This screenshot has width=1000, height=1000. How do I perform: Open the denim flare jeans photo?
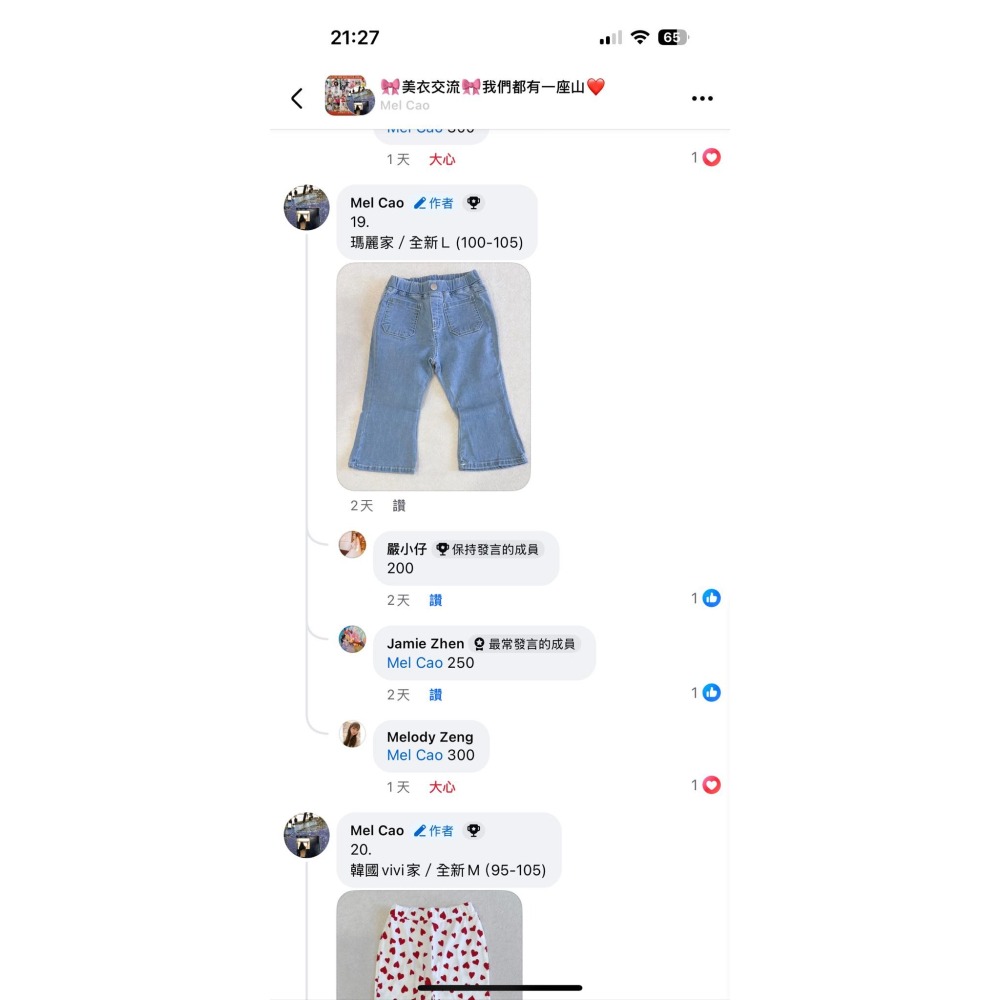pyautogui.click(x=433, y=376)
